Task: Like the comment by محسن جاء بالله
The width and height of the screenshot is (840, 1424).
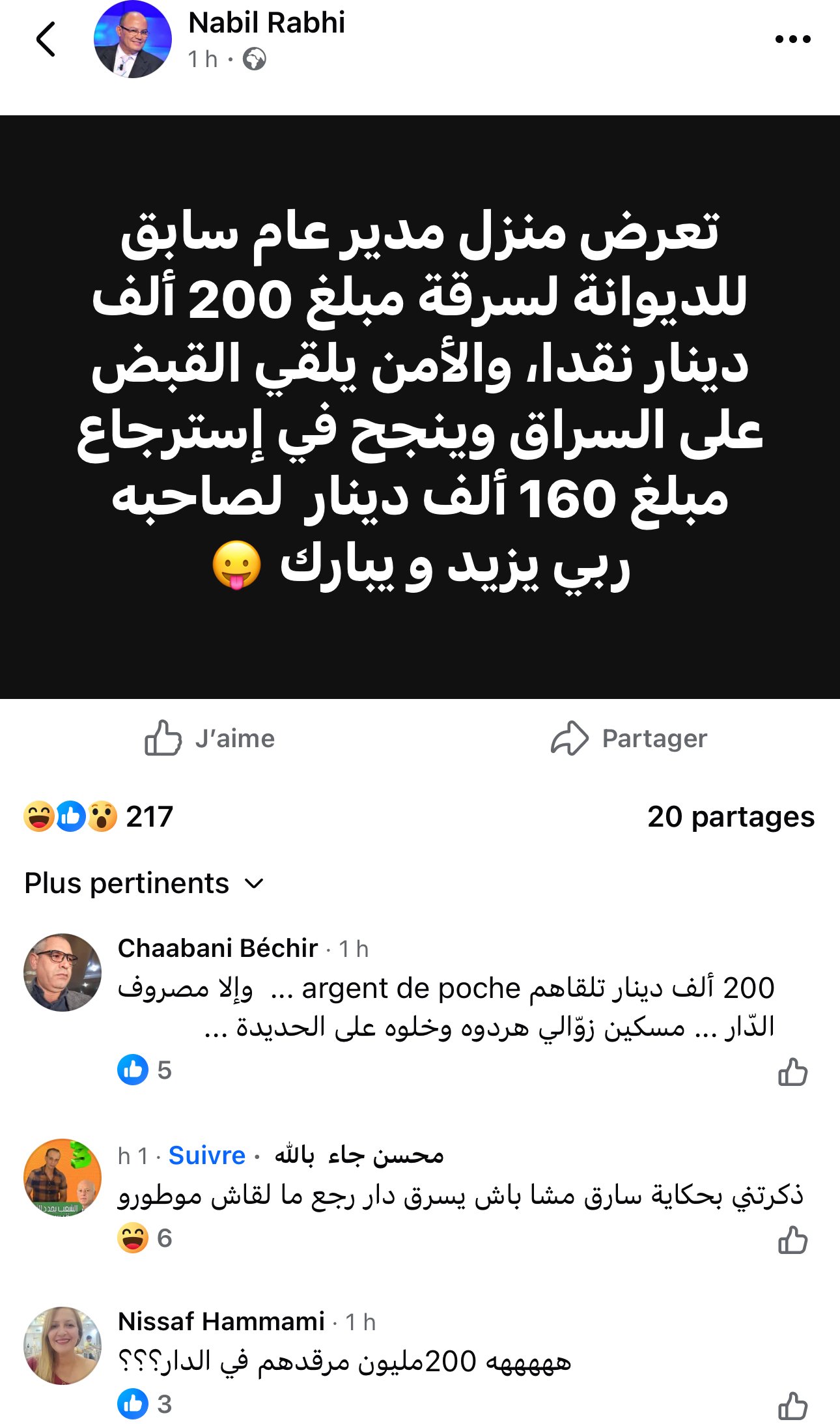Action: 792,1240
